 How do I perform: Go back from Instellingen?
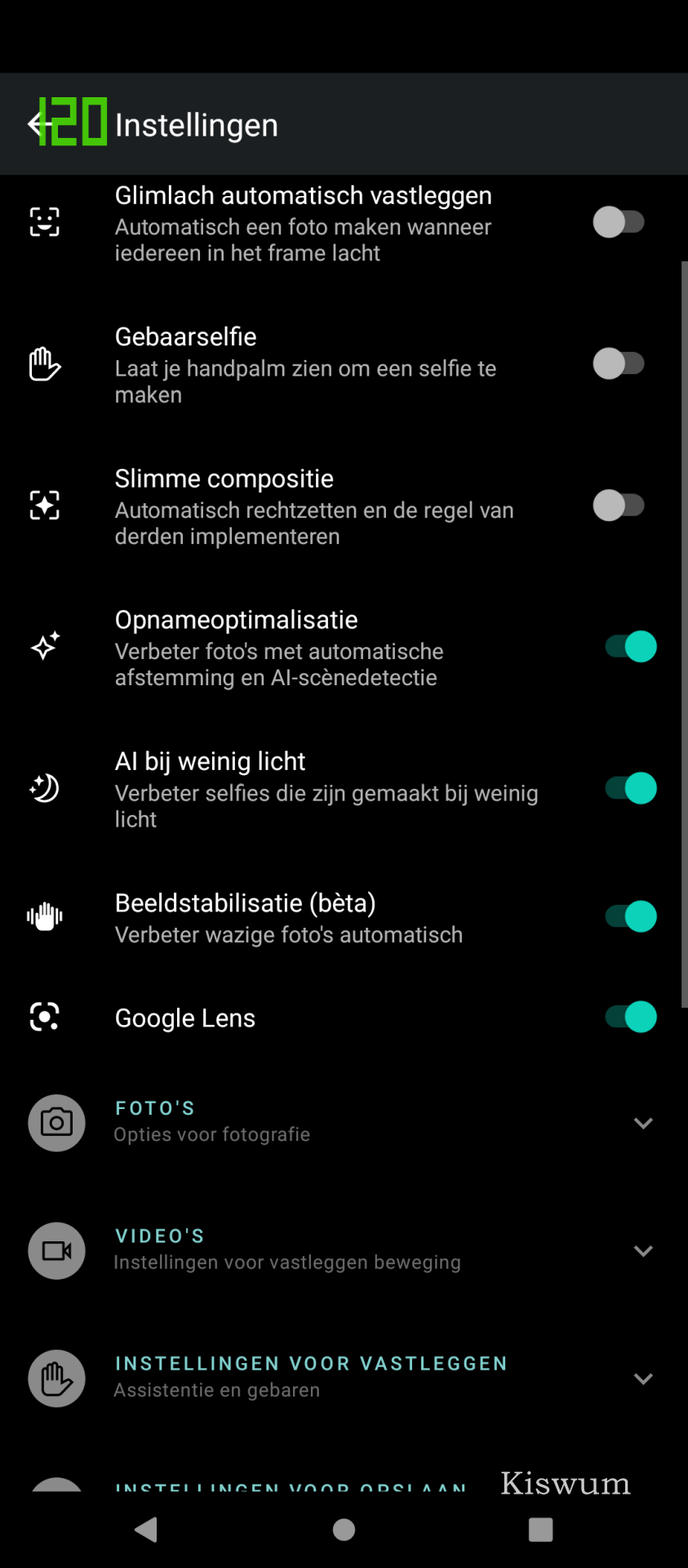tap(38, 124)
